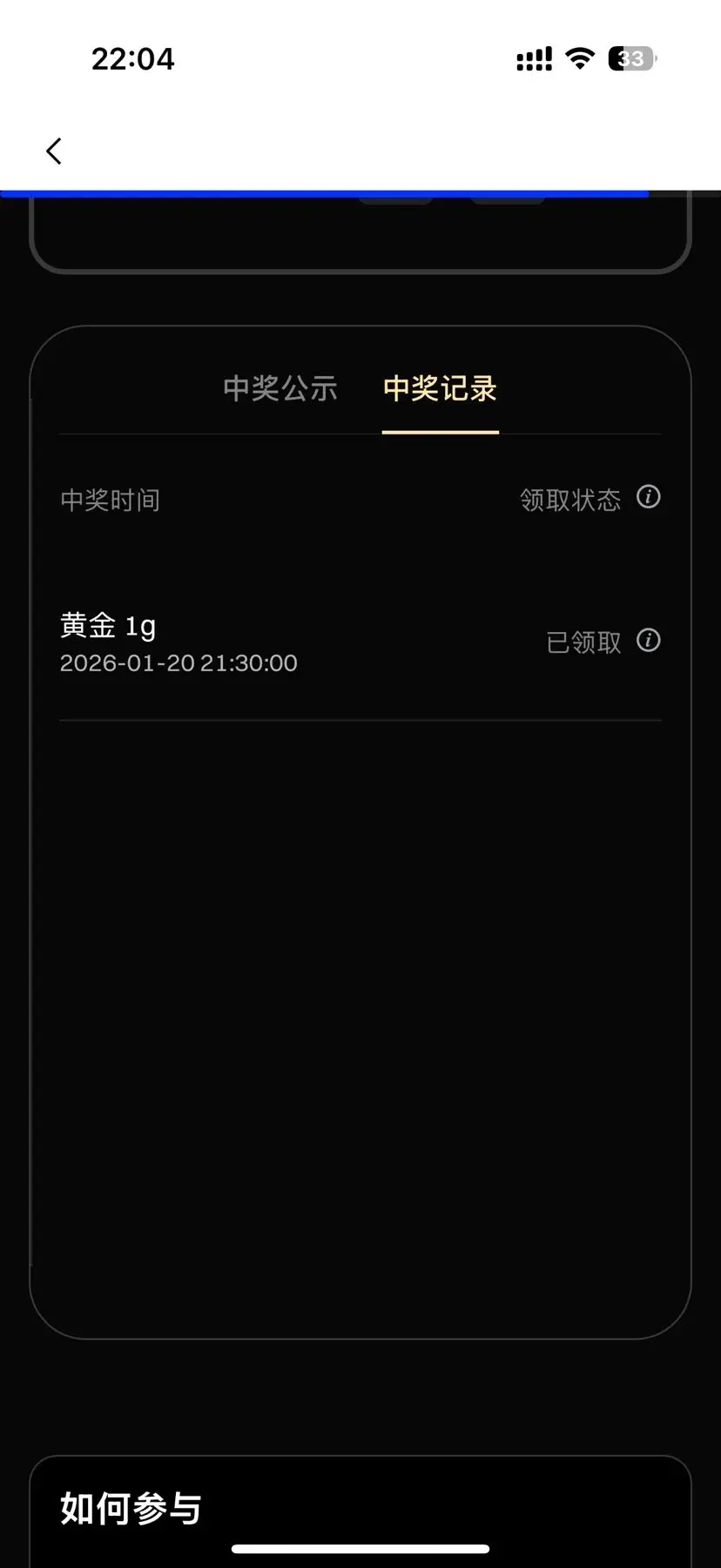Tap the navigation back chevron
This screenshot has width=721, height=1568.
click(x=53, y=150)
